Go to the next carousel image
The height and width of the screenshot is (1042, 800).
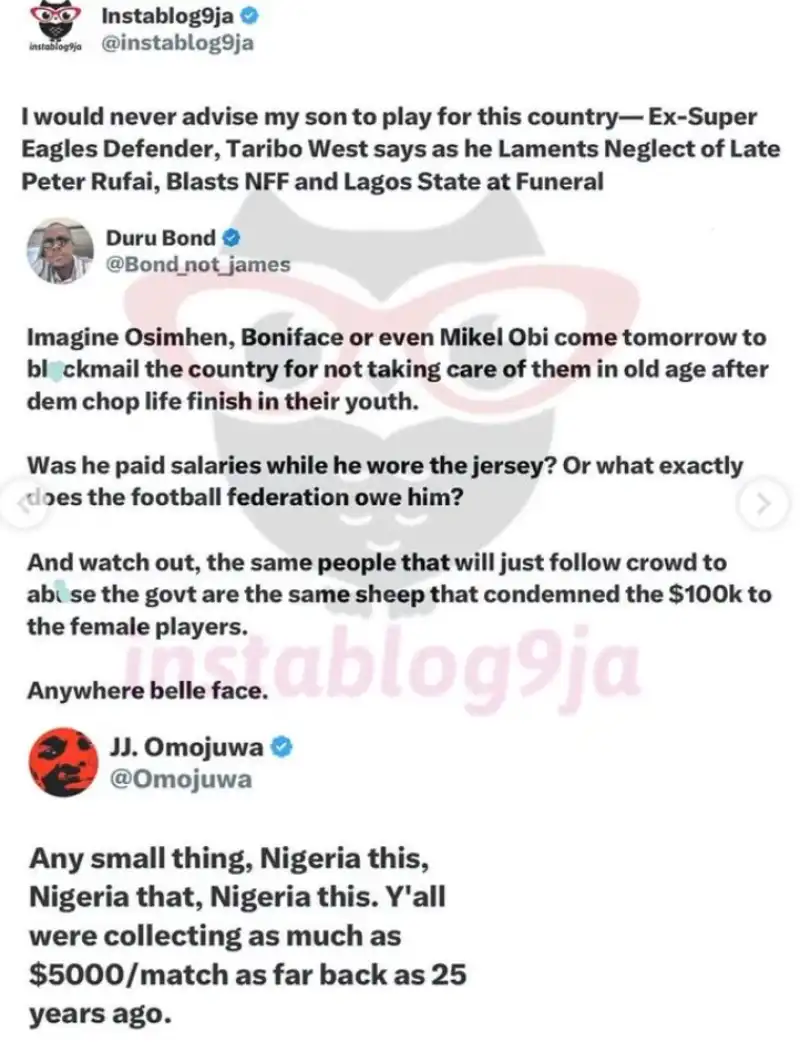click(766, 503)
